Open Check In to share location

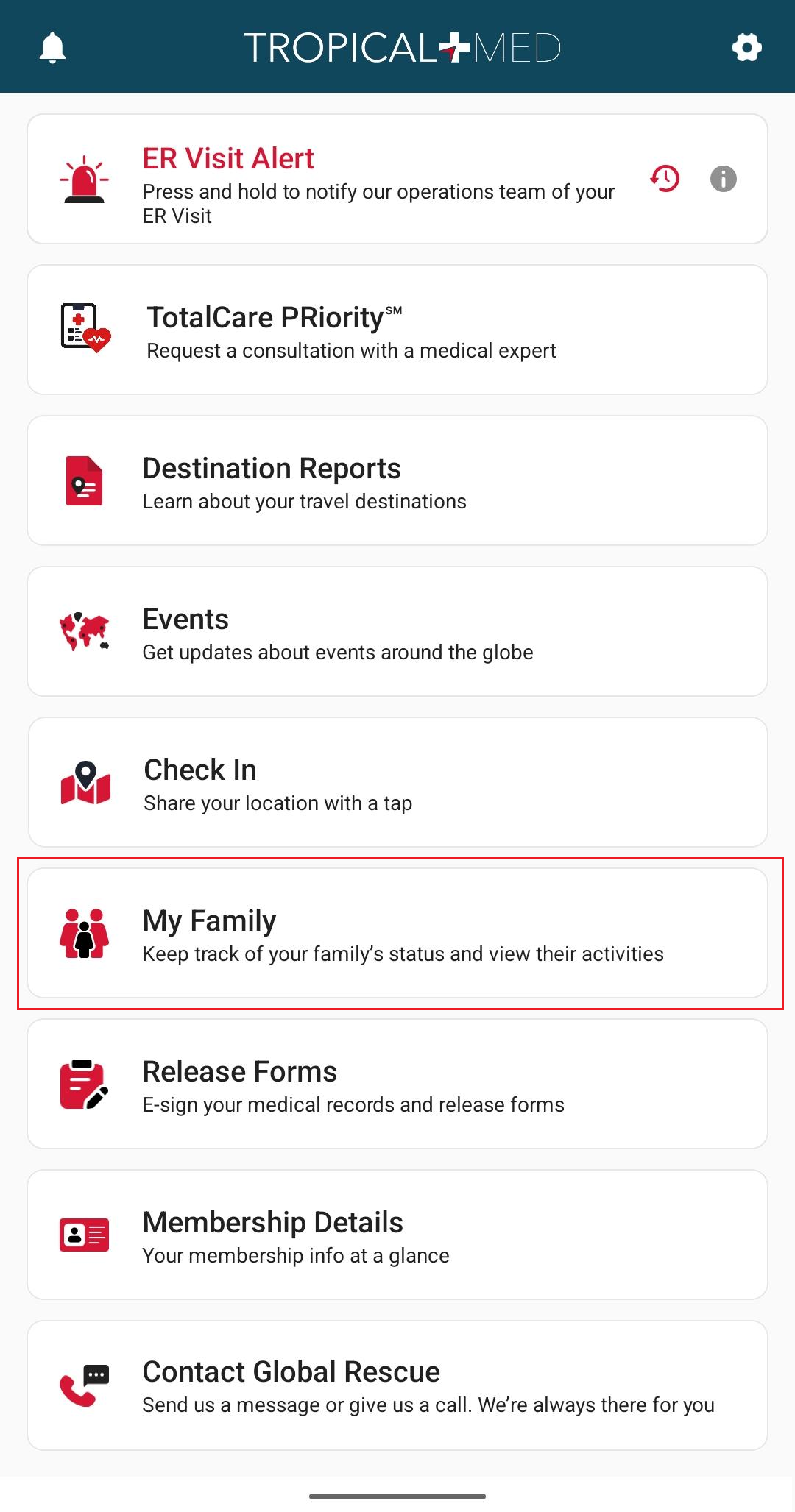[x=397, y=782]
